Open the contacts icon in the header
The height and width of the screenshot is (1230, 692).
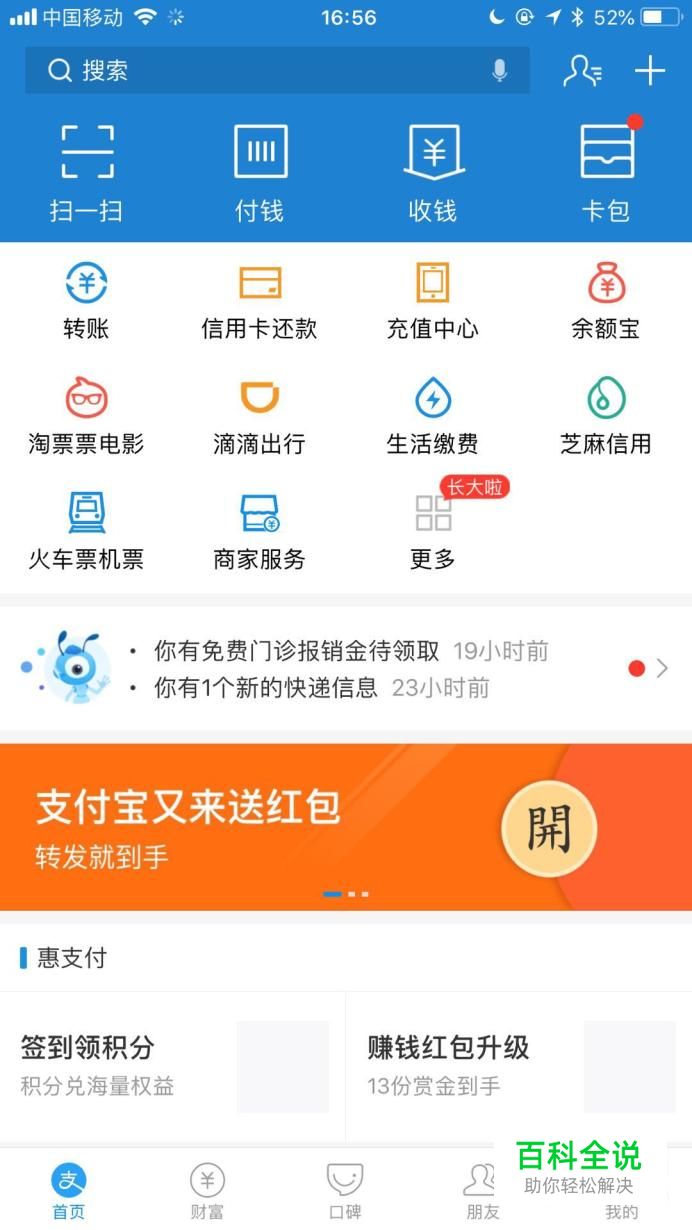582,71
